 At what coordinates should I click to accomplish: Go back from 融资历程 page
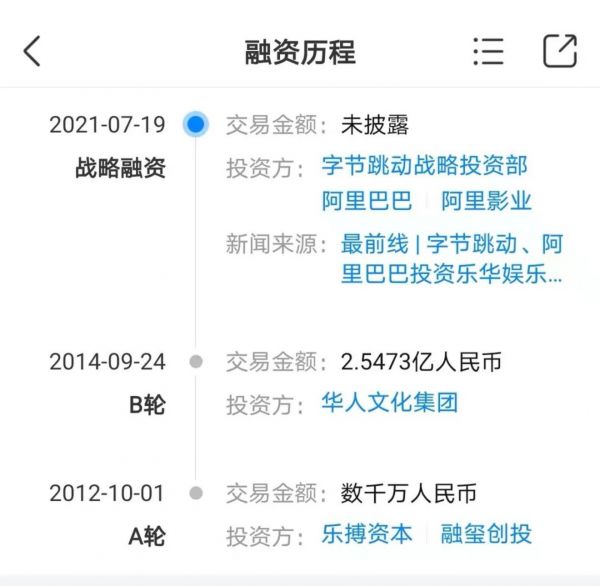click(33, 51)
